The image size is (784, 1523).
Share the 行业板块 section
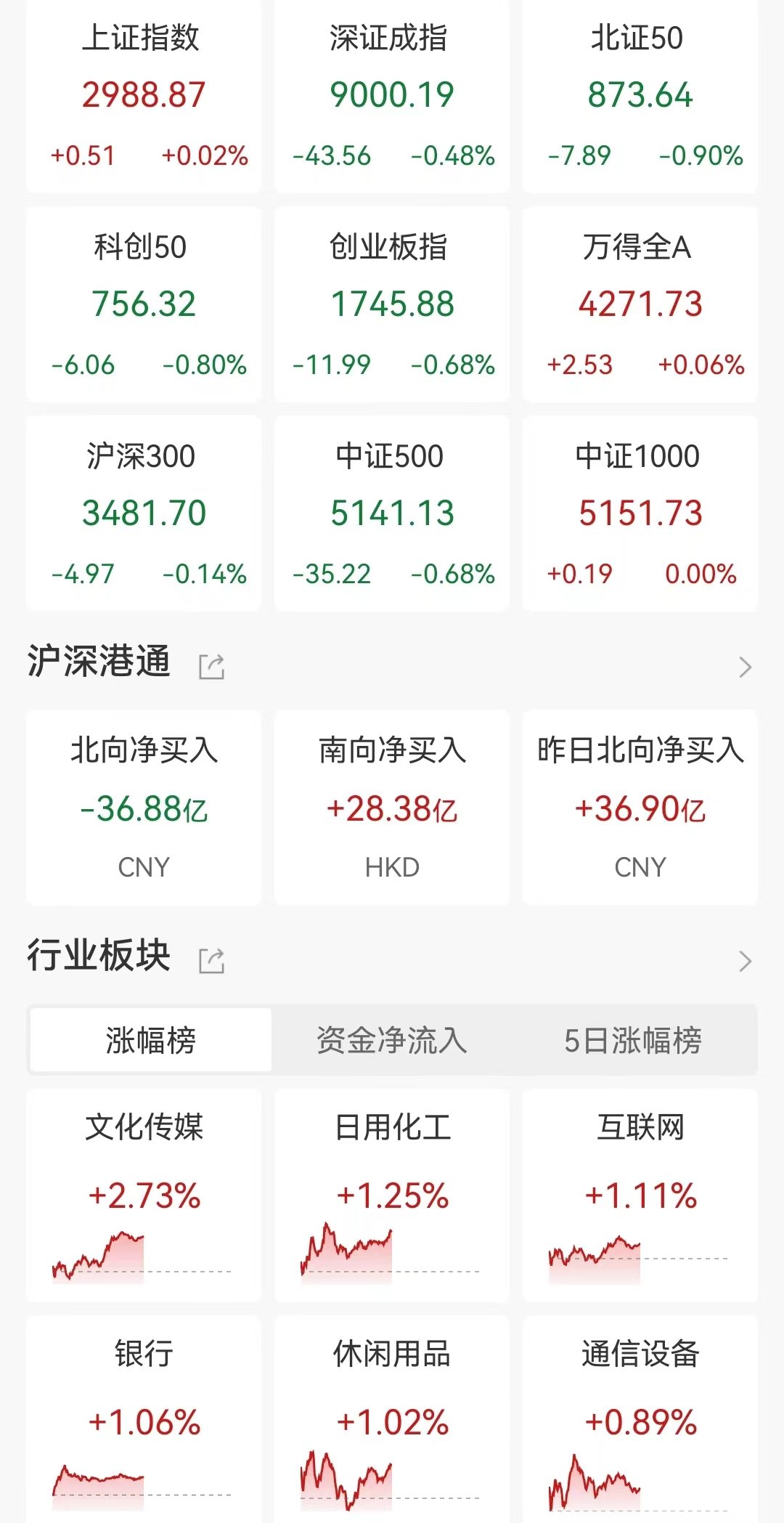pos(212,960)
